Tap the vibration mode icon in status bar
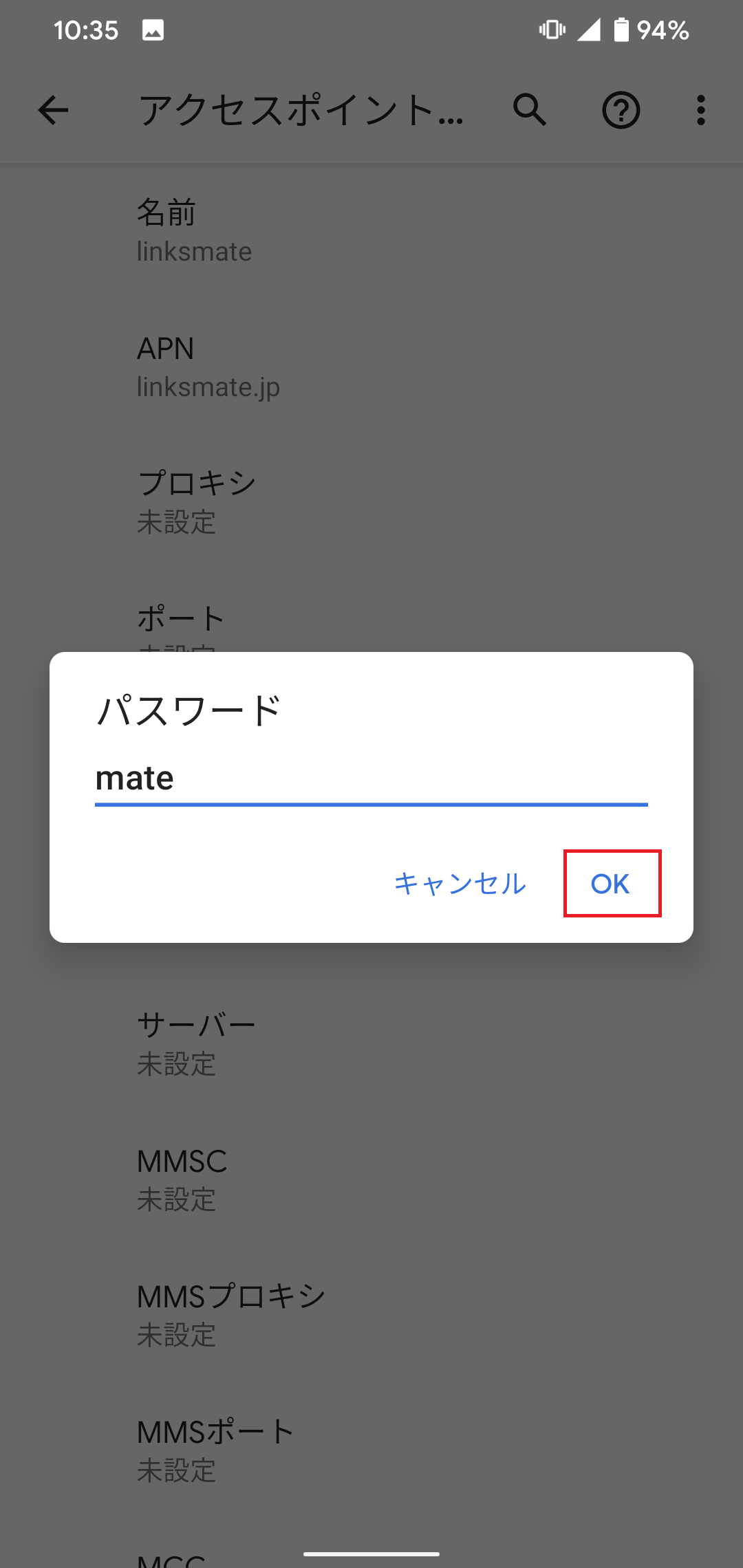This screenshot has width=743, height=1568. (552, 30)
